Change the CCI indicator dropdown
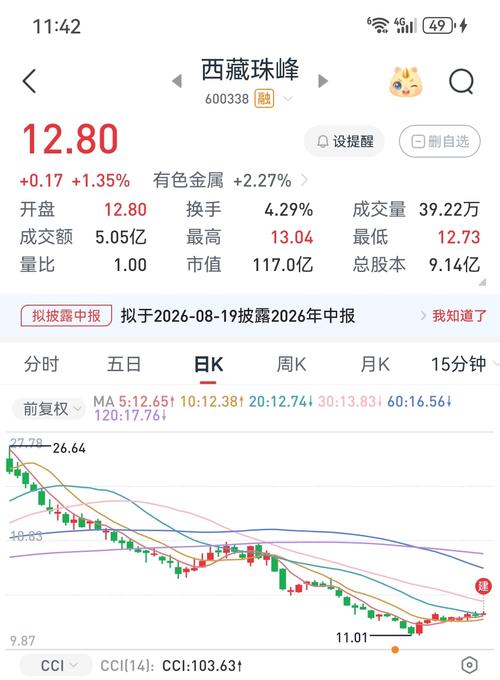 click(56, 665)
